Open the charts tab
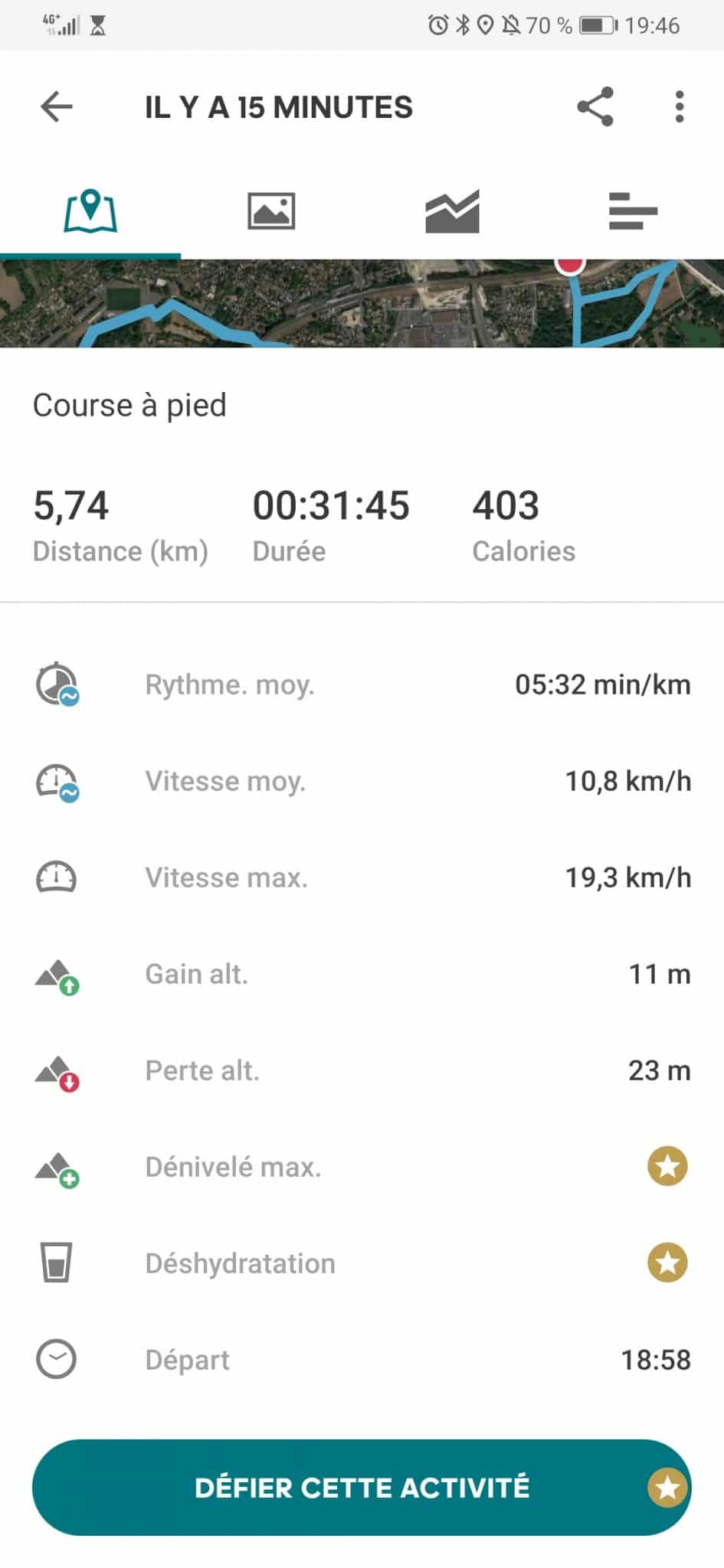 tap(452, 211)
